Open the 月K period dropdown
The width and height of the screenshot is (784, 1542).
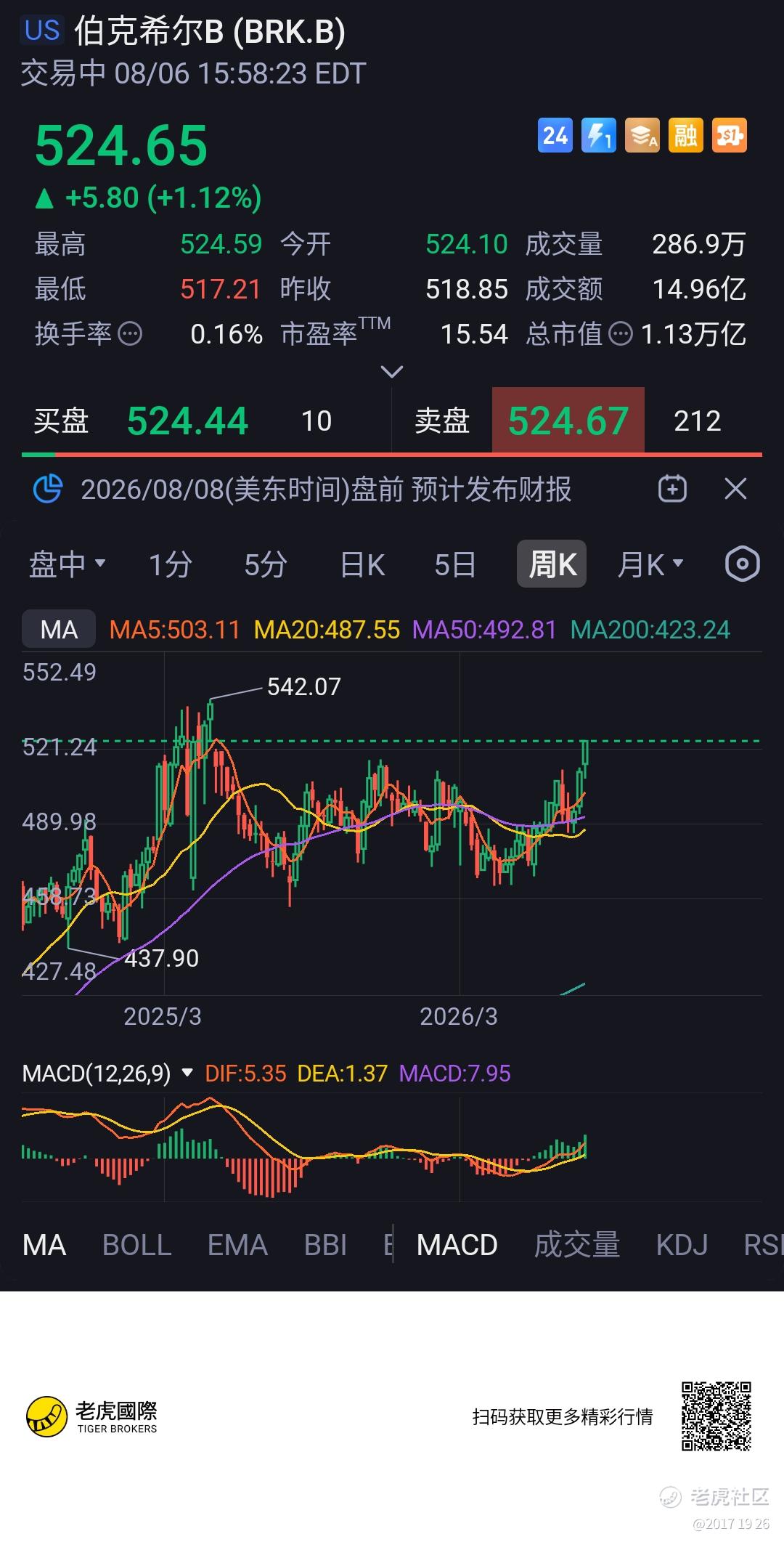click(x=650, y=564)
